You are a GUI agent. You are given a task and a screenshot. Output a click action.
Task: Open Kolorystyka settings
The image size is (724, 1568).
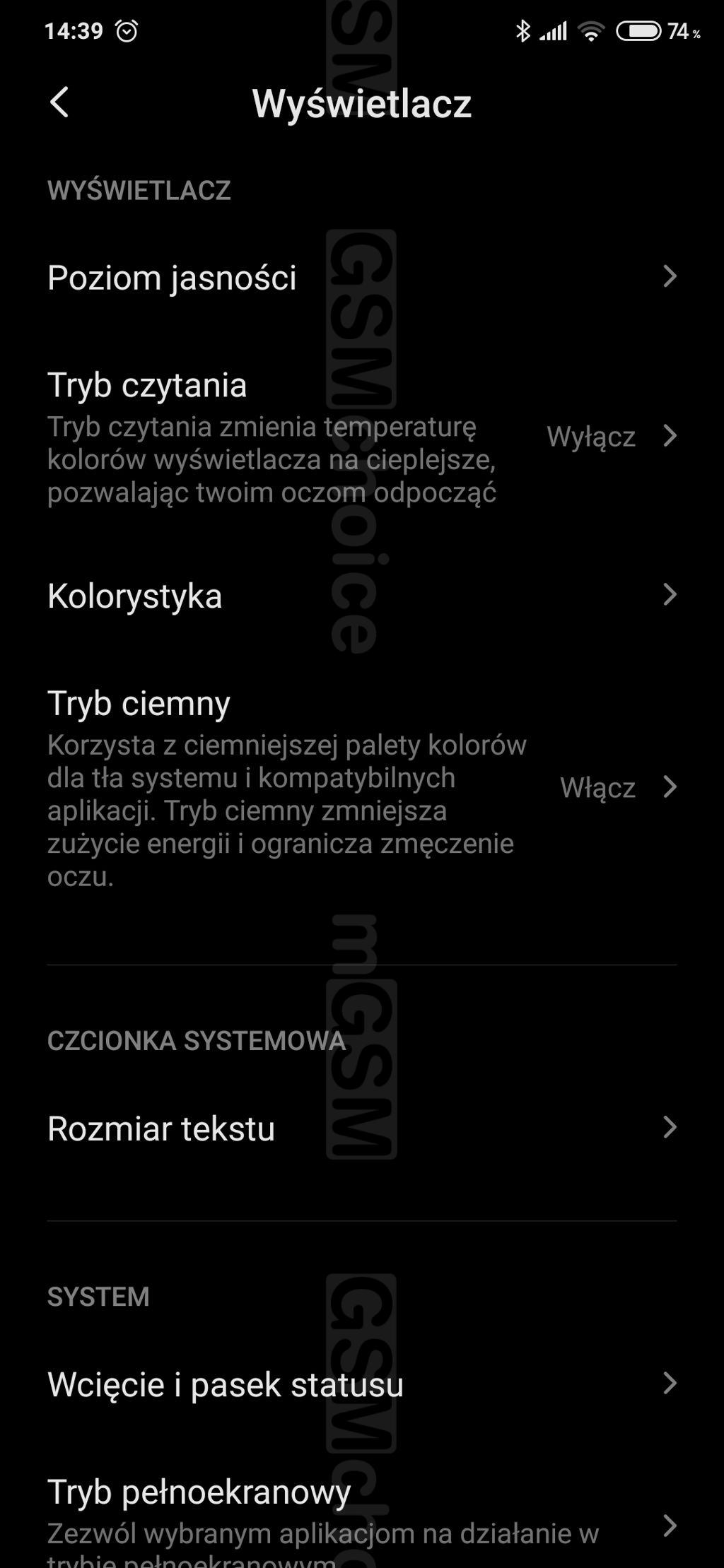tap(362, 596)
